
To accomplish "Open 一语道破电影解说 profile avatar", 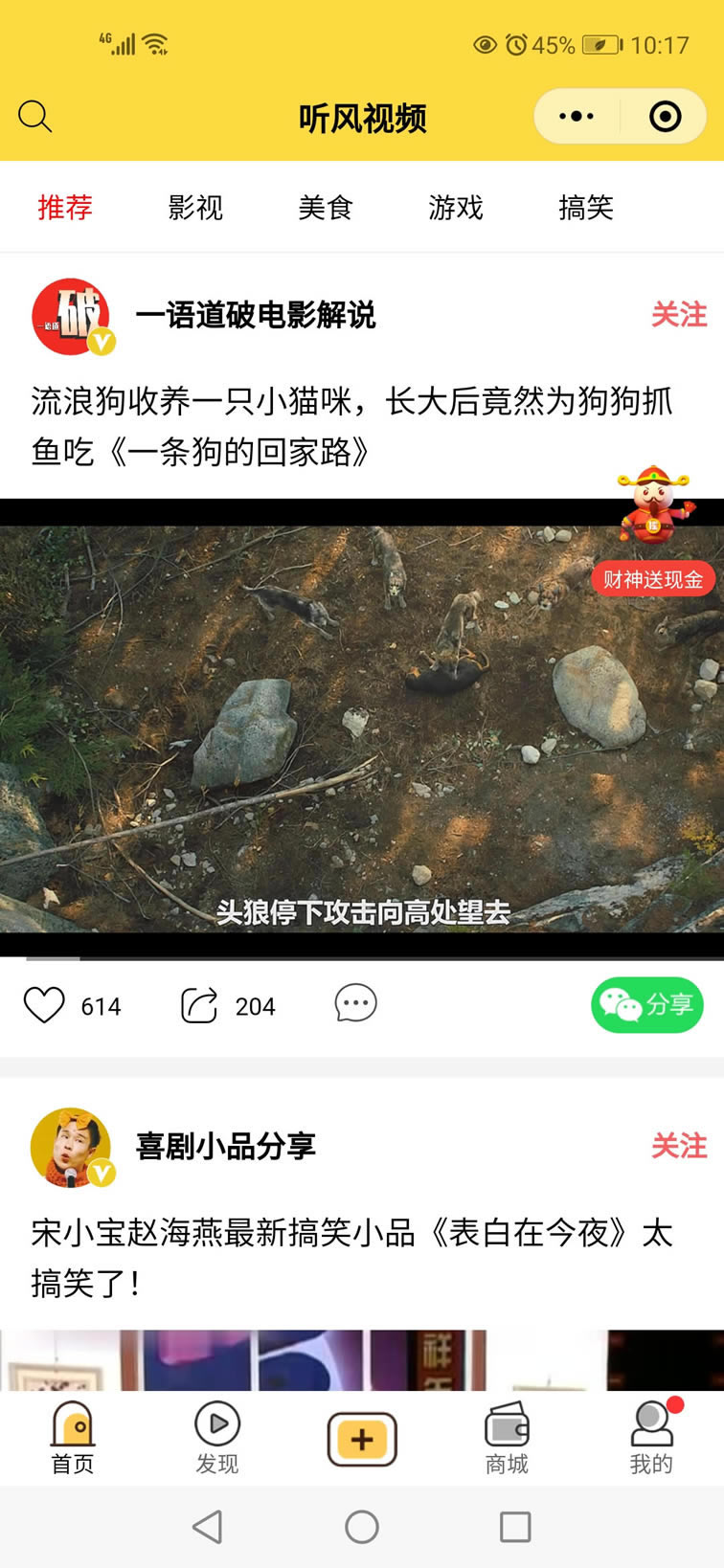I will tap(71, 316).
